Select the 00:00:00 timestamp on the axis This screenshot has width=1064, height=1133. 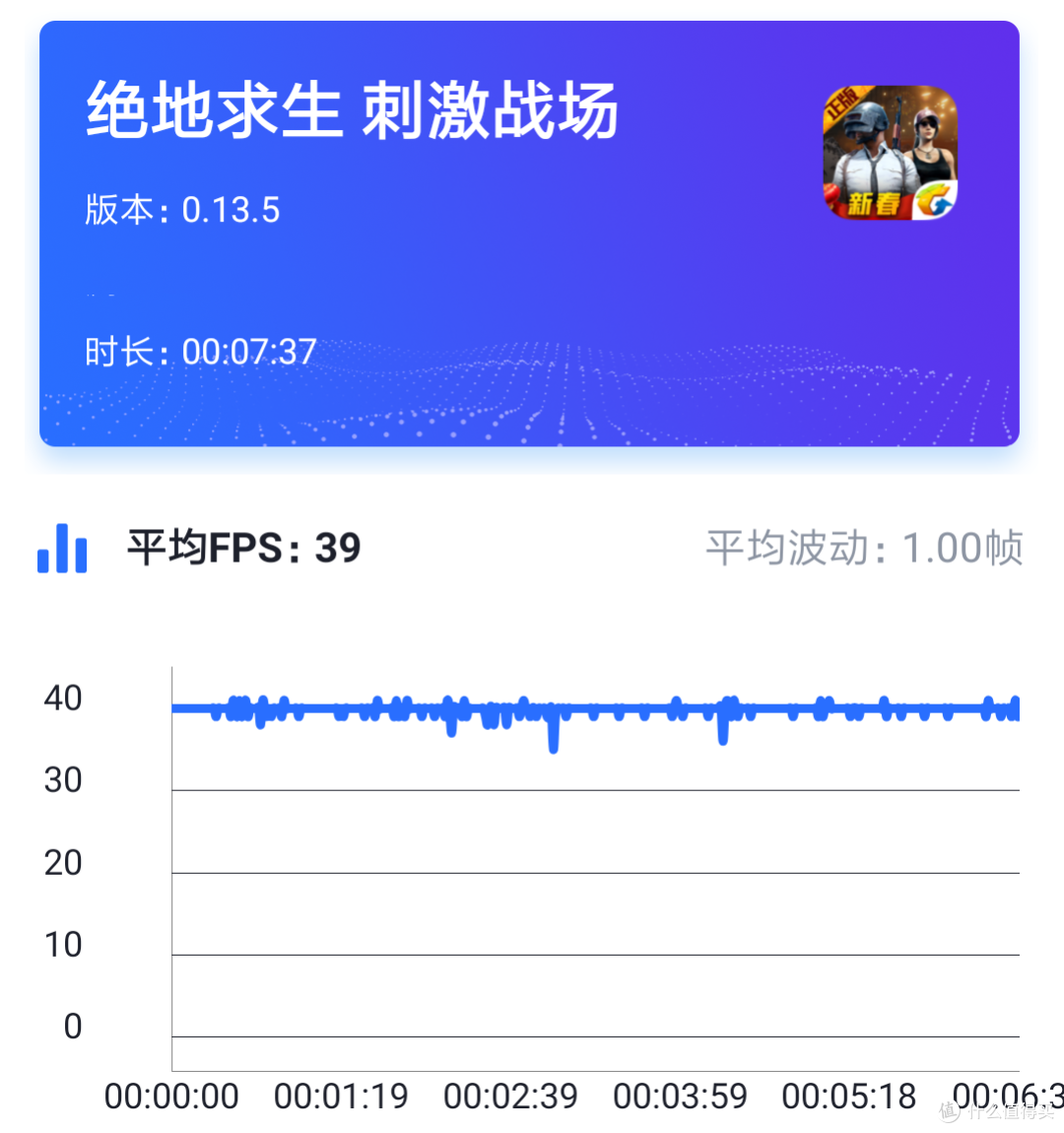172,1097
